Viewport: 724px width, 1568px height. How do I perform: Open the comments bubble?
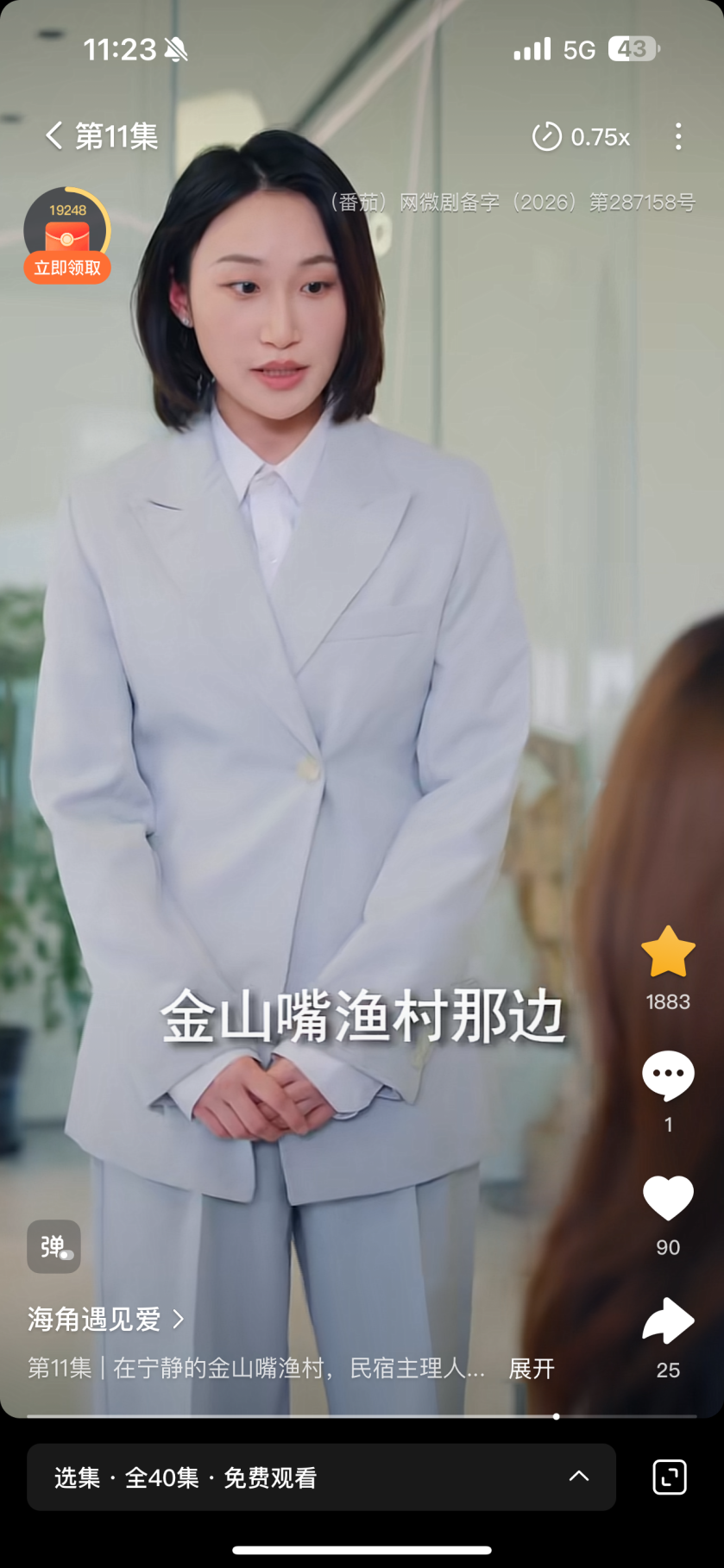[668, 1076]
